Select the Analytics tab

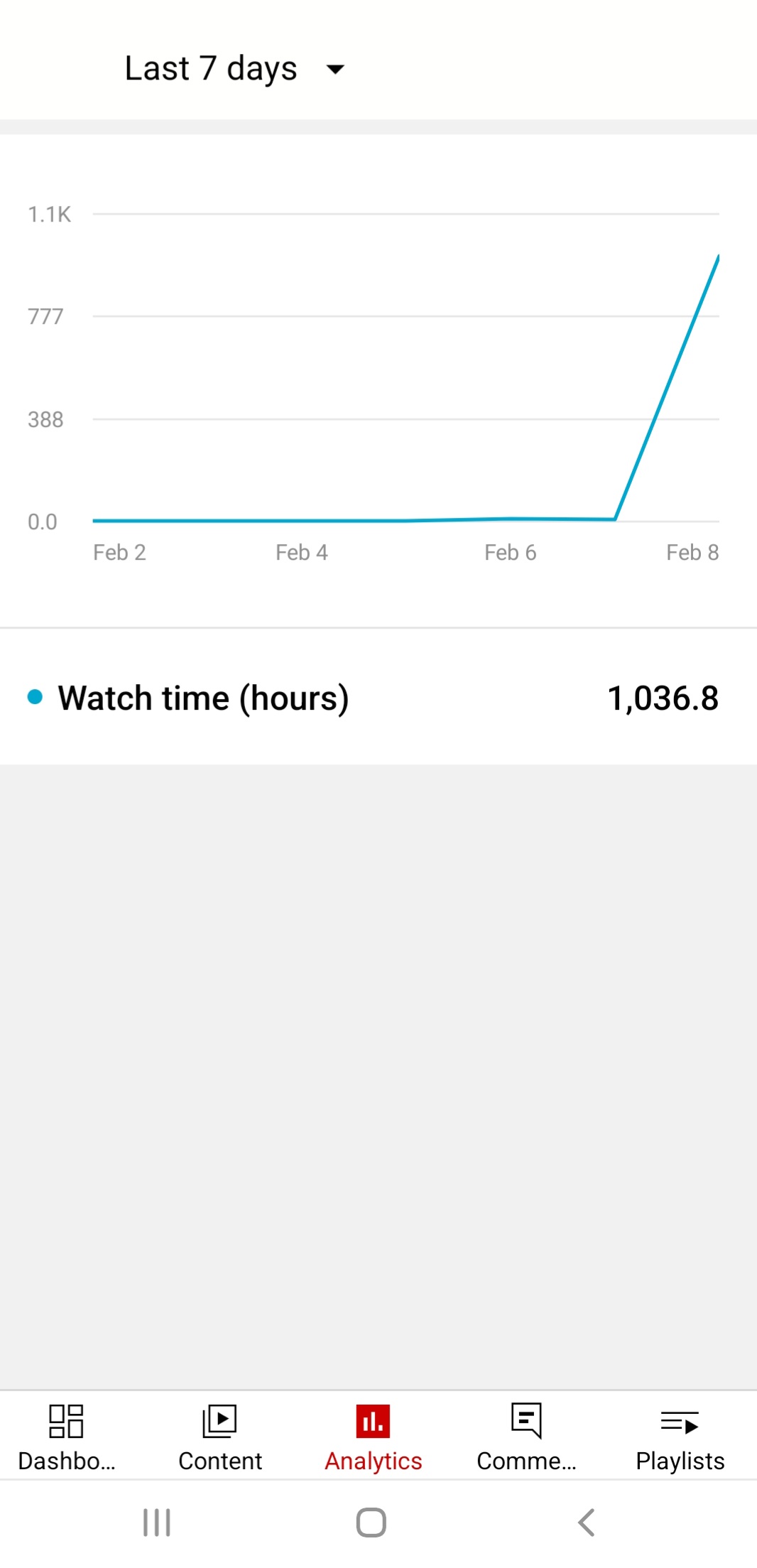pos(374,1437)
